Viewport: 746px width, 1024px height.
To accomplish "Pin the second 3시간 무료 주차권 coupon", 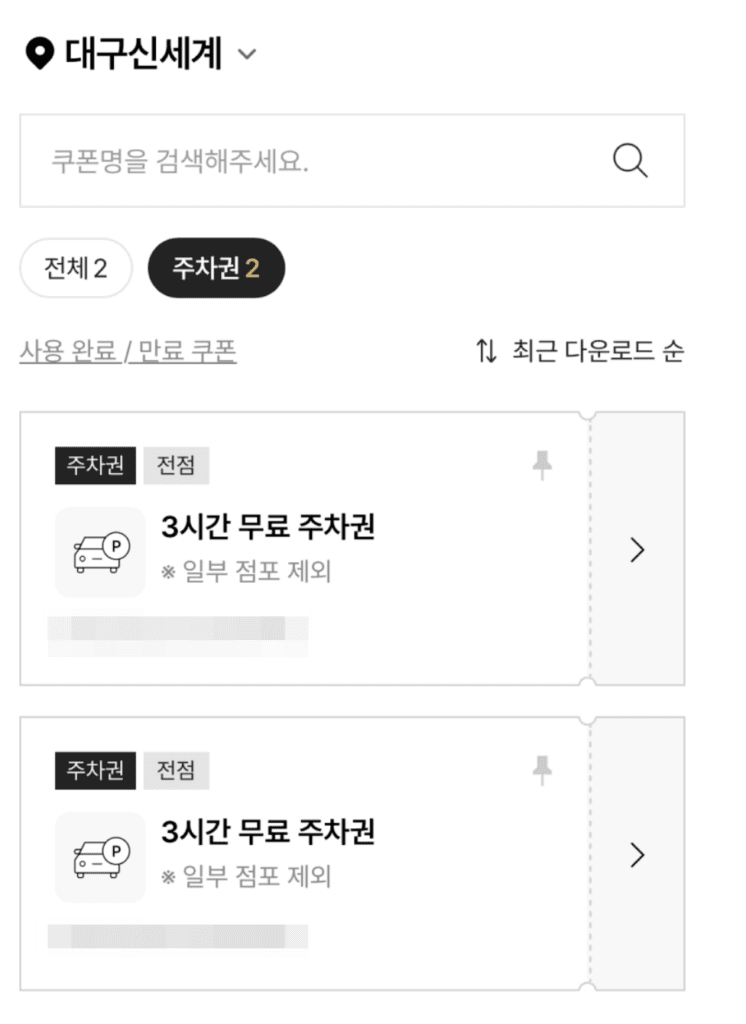I will (542, 770).
